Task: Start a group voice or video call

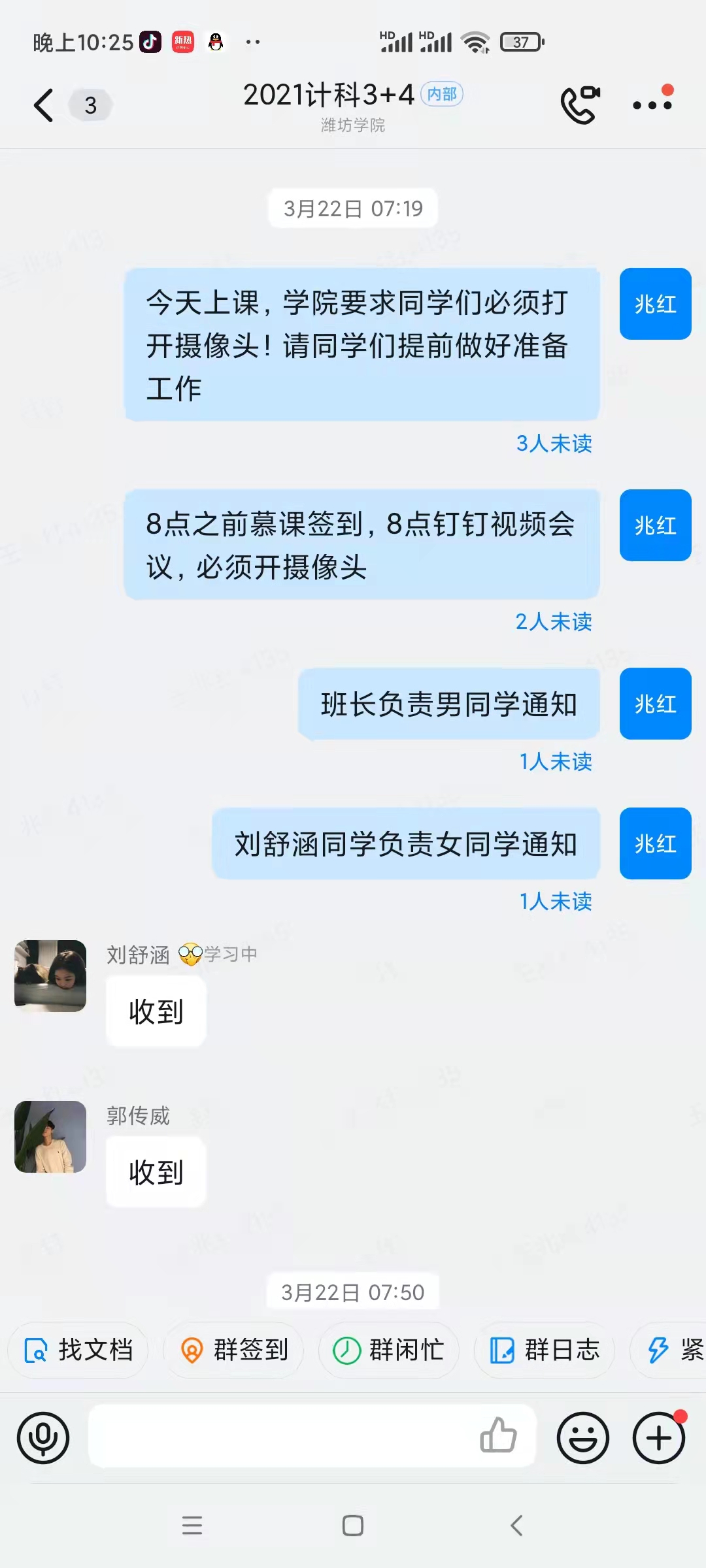Action: coord(579,105)
